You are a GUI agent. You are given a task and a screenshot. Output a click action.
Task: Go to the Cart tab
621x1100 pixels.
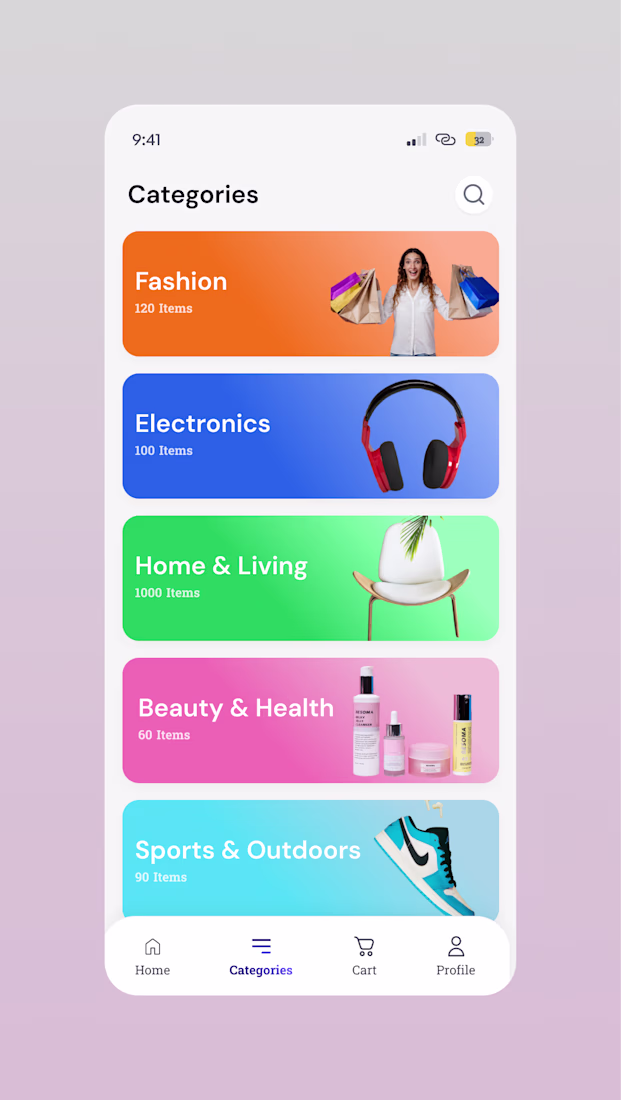364,957
